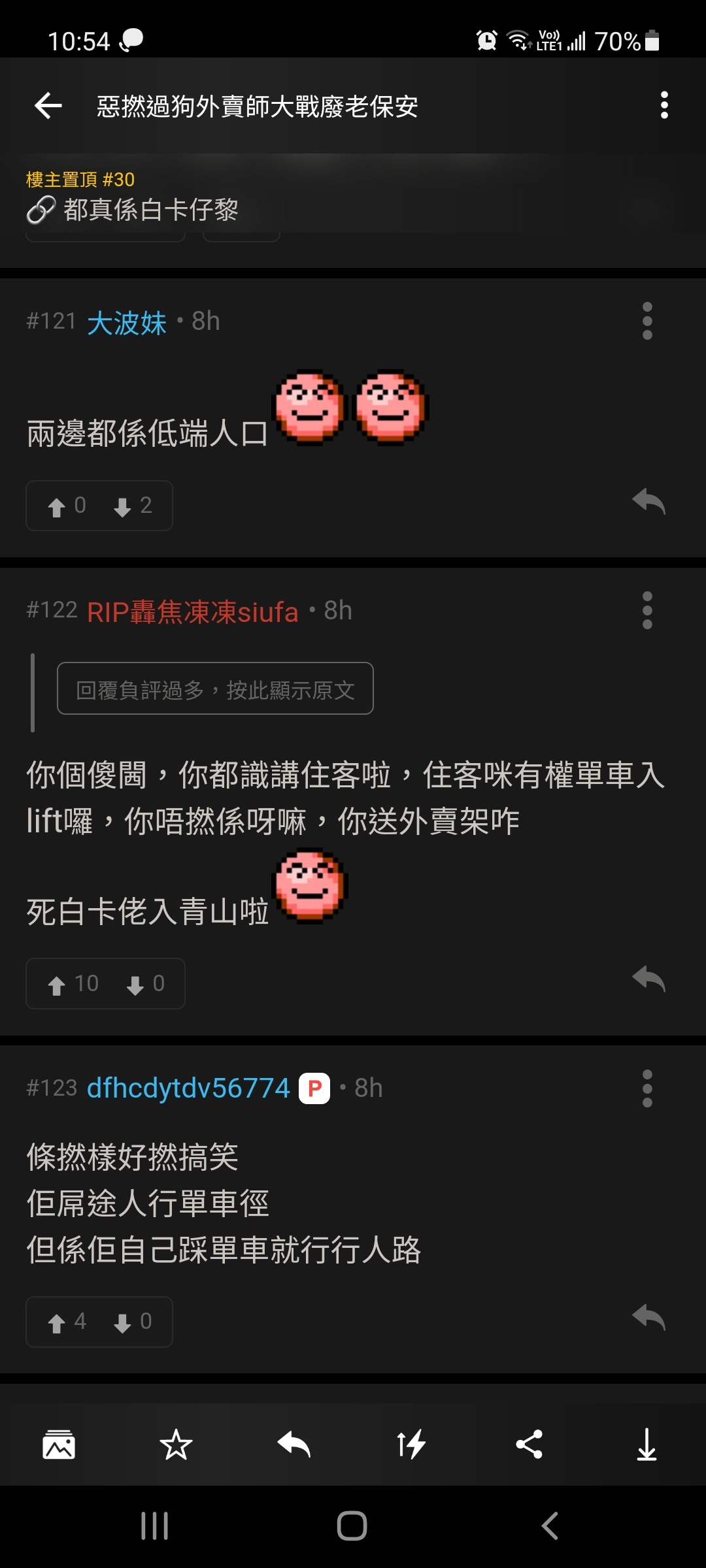Upvote post #122
Viewport: 706px width, 1568px height.
coord(73,984)
